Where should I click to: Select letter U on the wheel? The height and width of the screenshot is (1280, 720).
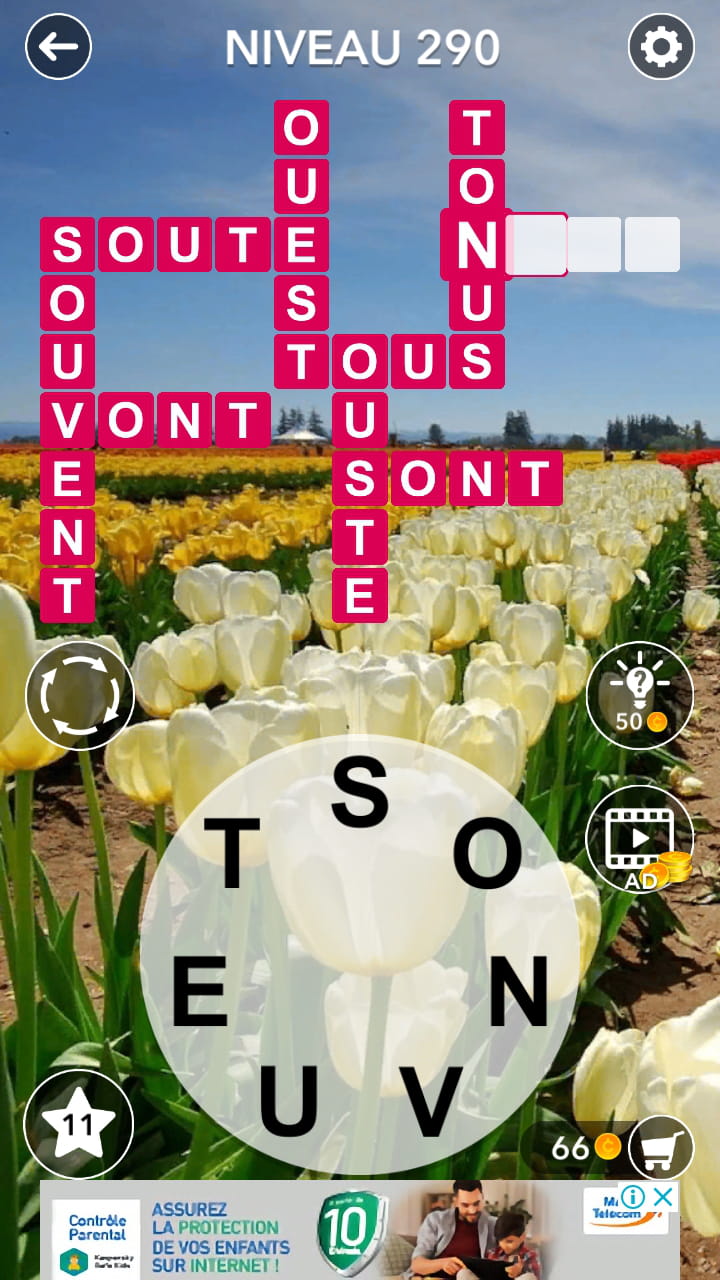[x=289, y=1100]
